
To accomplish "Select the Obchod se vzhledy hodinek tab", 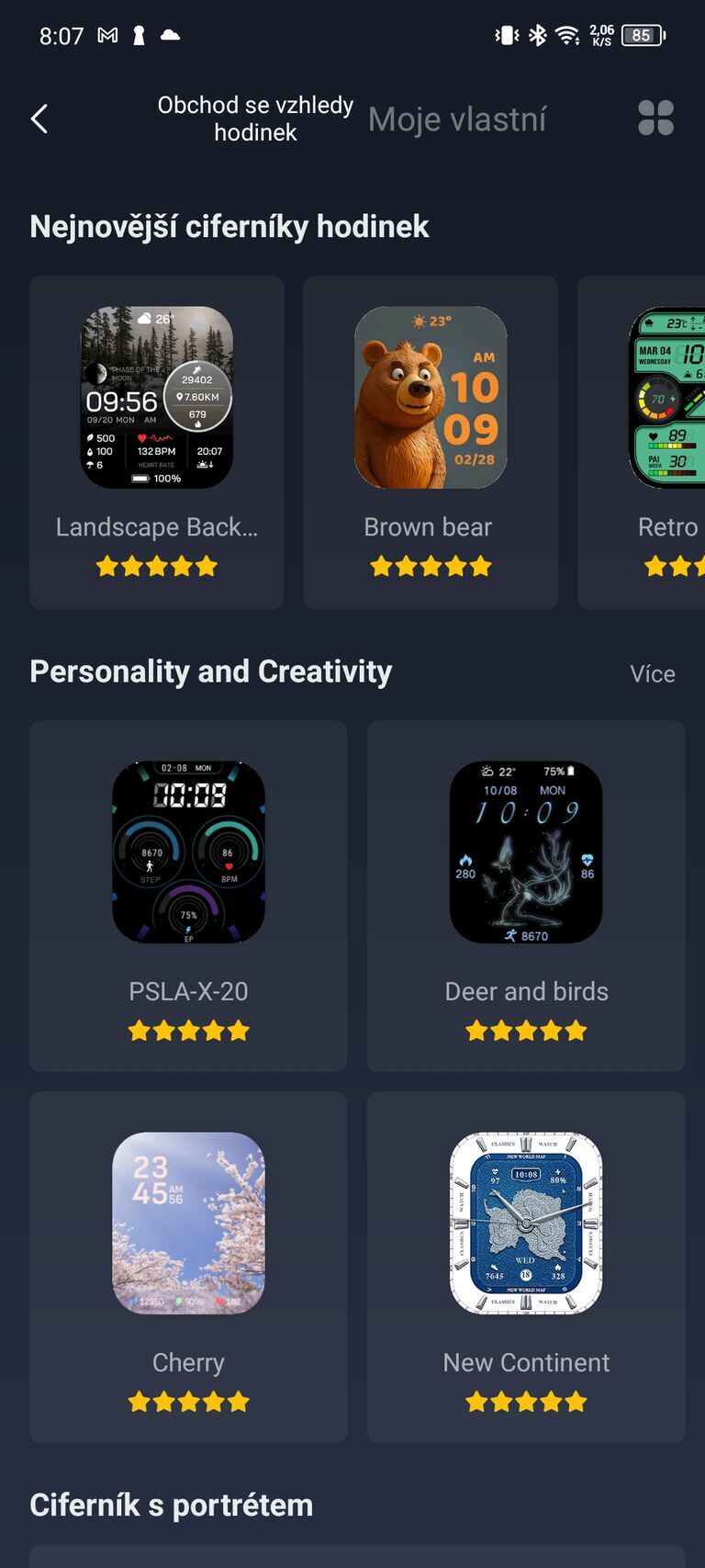I will click(255, 118).
